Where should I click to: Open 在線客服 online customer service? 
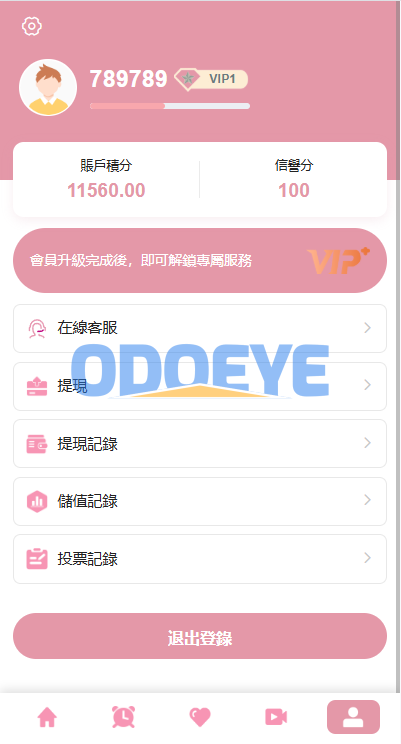pyautogui.click(x=200, y=328)
